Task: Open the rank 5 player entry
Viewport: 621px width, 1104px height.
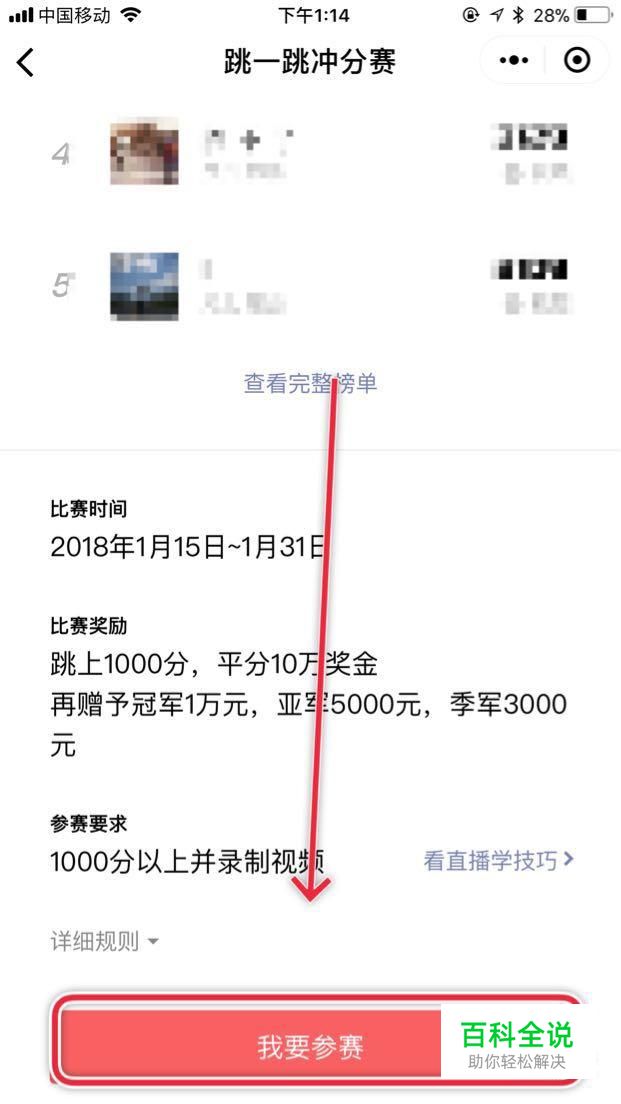Action: [x=310, y=286]
